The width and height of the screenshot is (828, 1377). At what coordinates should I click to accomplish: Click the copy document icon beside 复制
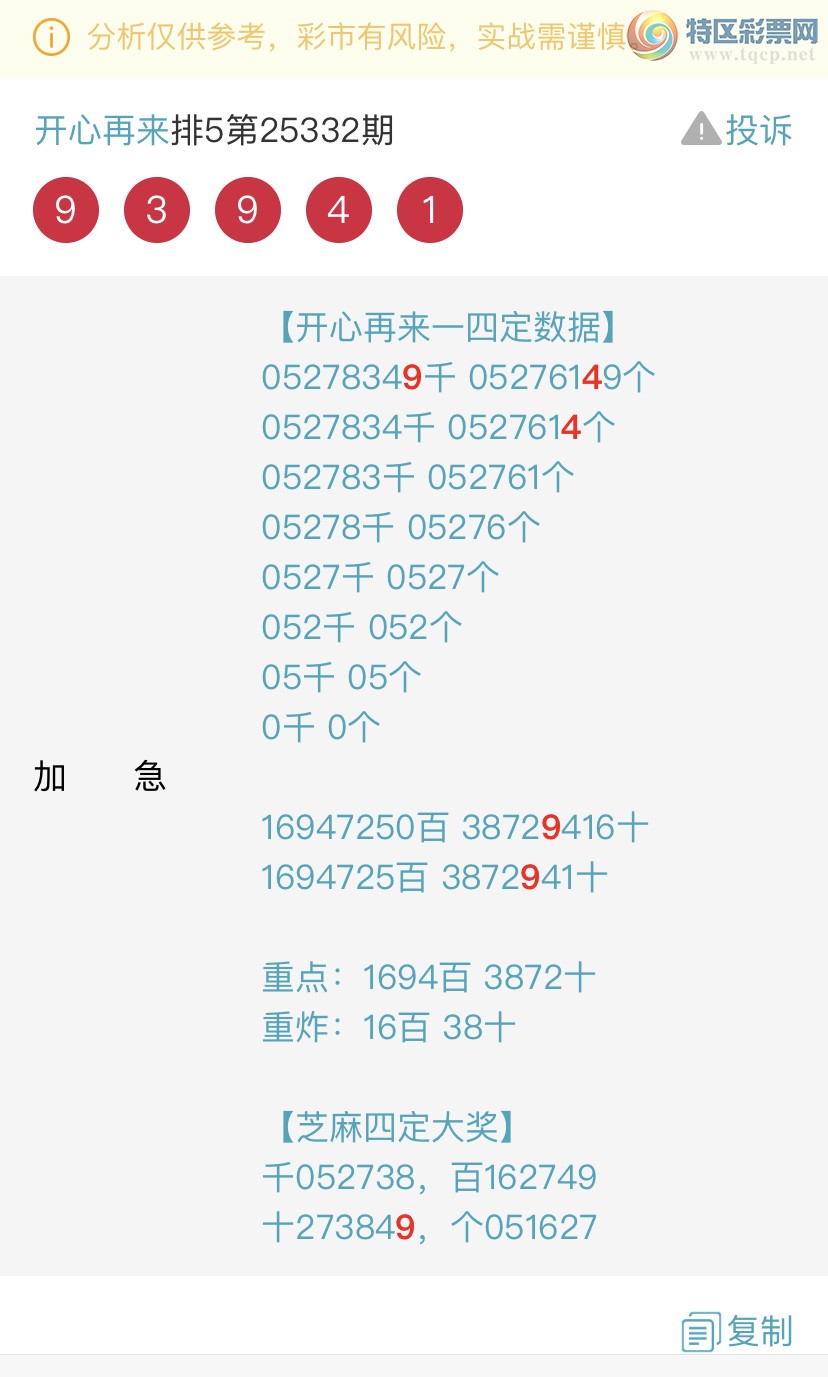point(700,1331)
